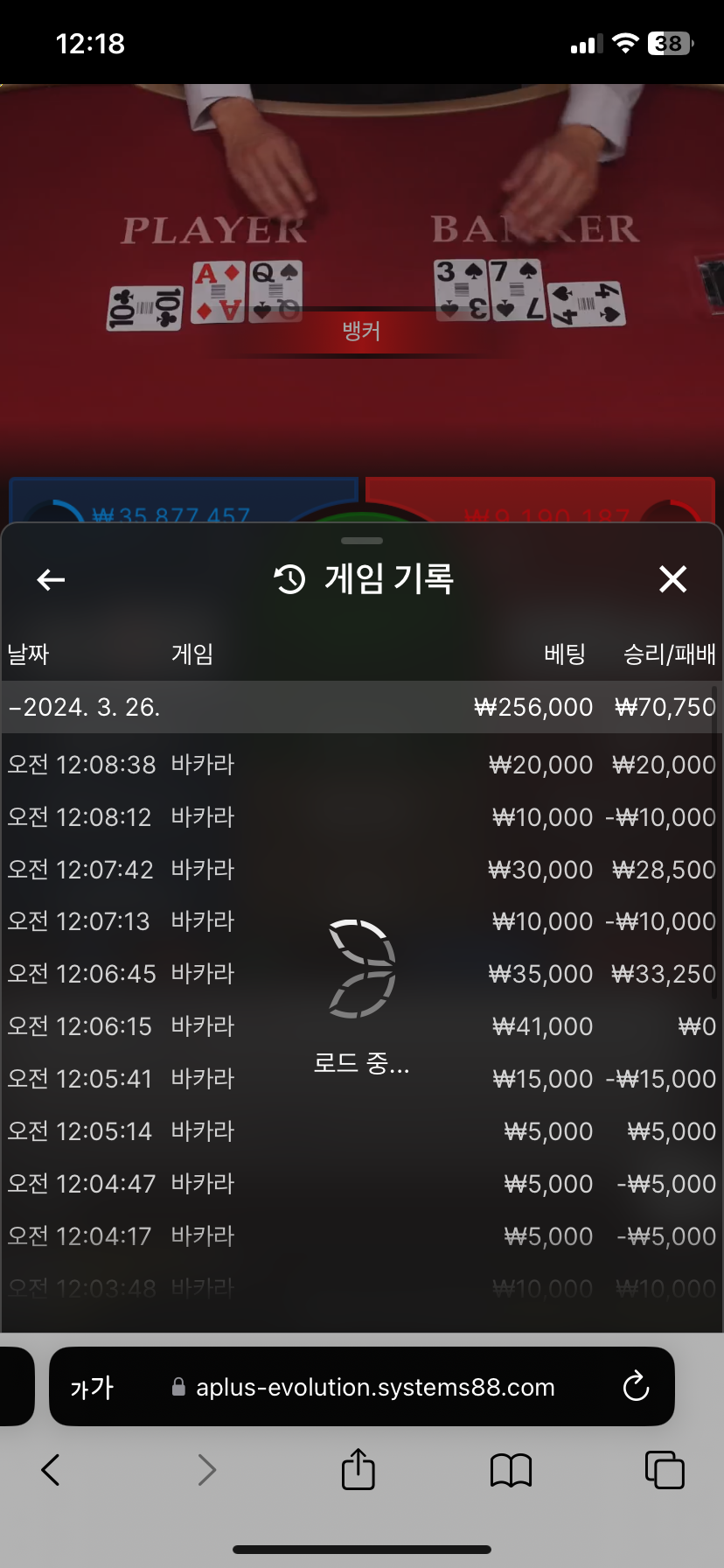Show open Safari tabs
The width and height of the screenshot is (724, 1568).
pos(665,1470)
